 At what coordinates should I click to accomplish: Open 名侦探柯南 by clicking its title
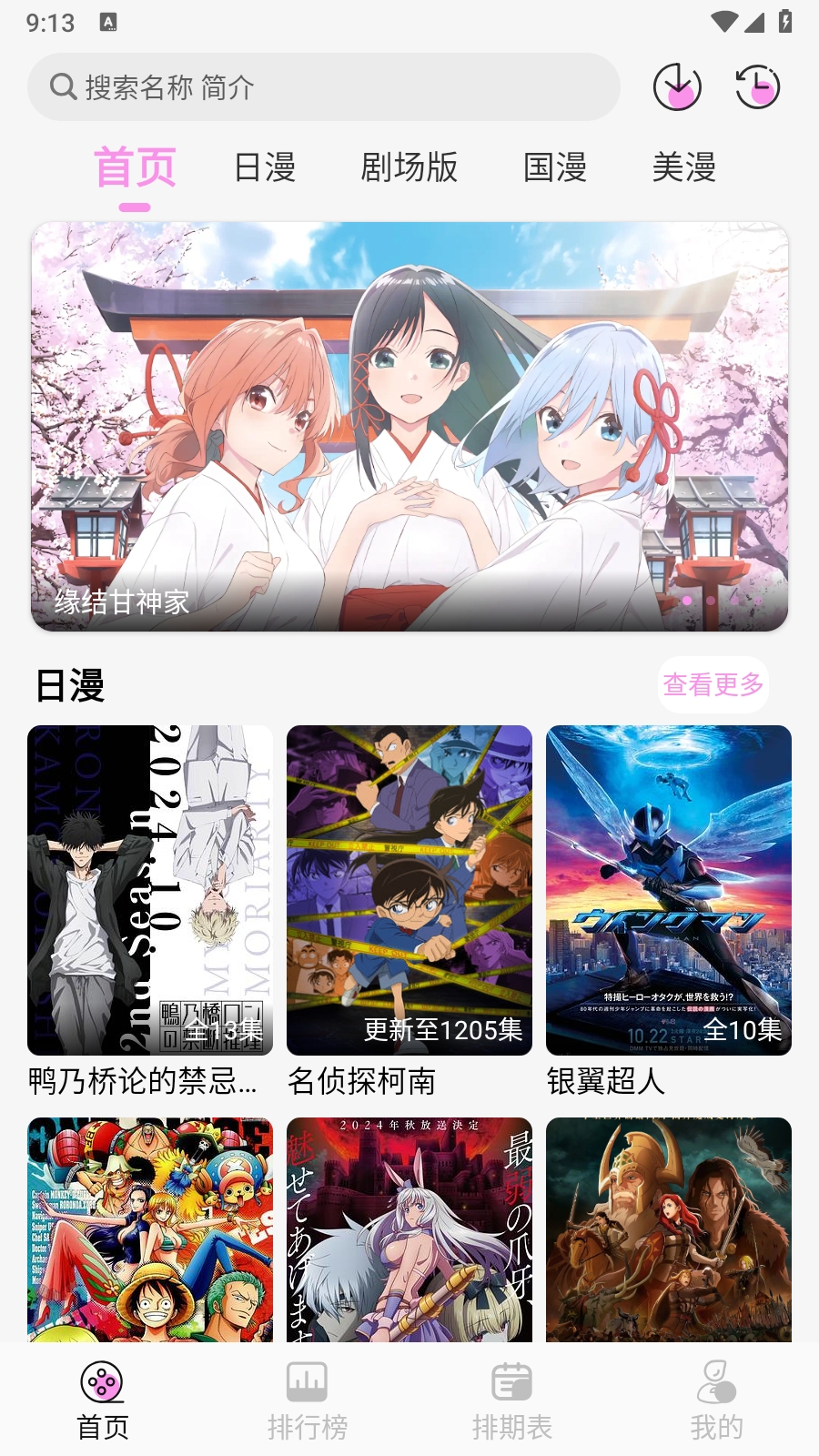click(x=362, y=1083)
